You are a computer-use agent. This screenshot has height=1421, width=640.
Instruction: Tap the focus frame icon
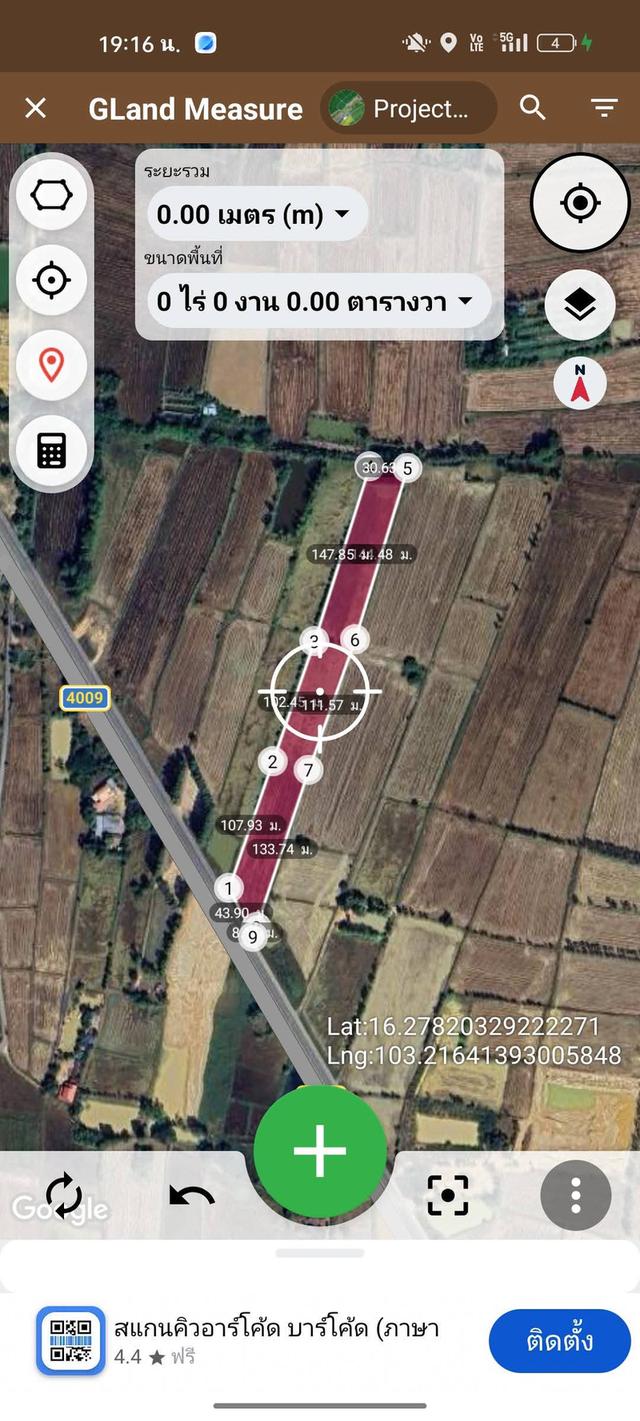pos(448,1194)
